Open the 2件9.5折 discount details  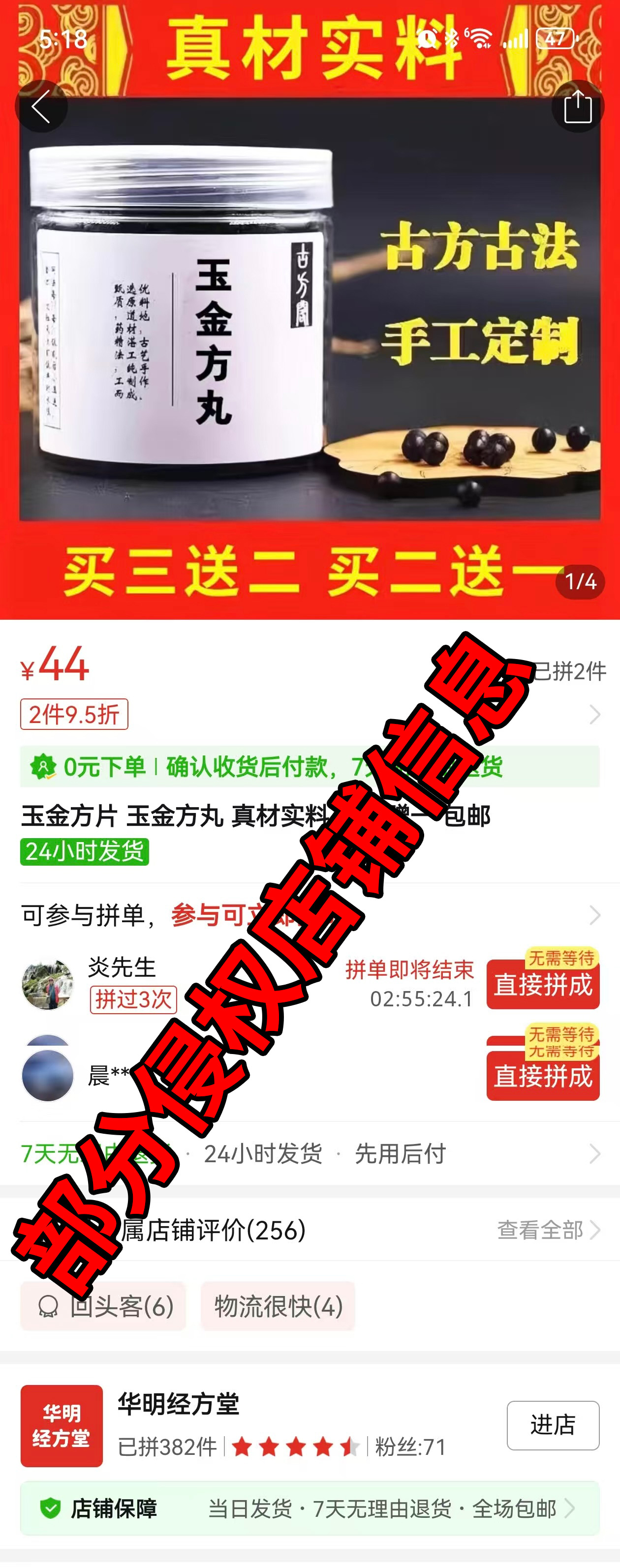pyautogui.click(x=74, y=714)
